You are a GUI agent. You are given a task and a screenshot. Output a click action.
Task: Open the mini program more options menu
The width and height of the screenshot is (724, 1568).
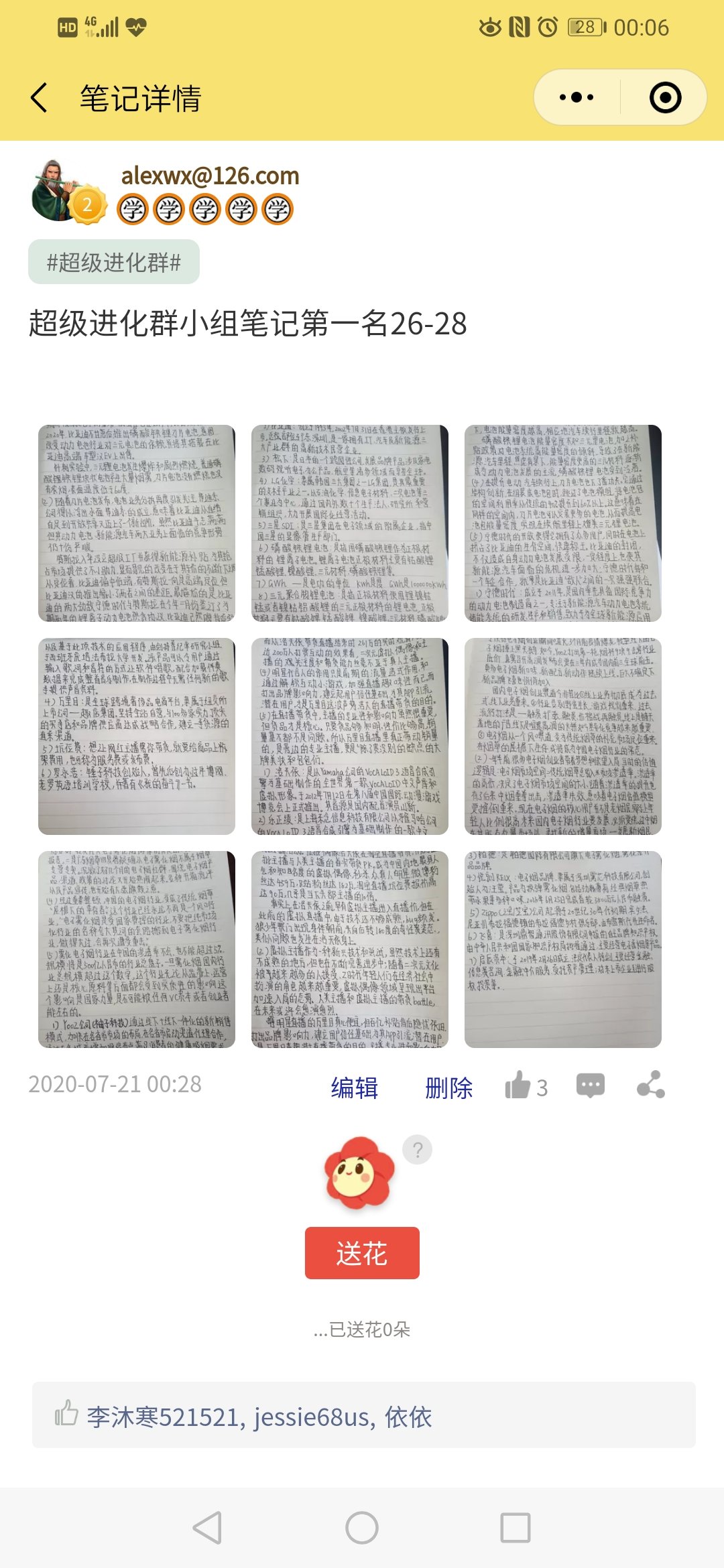coord(577,98)
